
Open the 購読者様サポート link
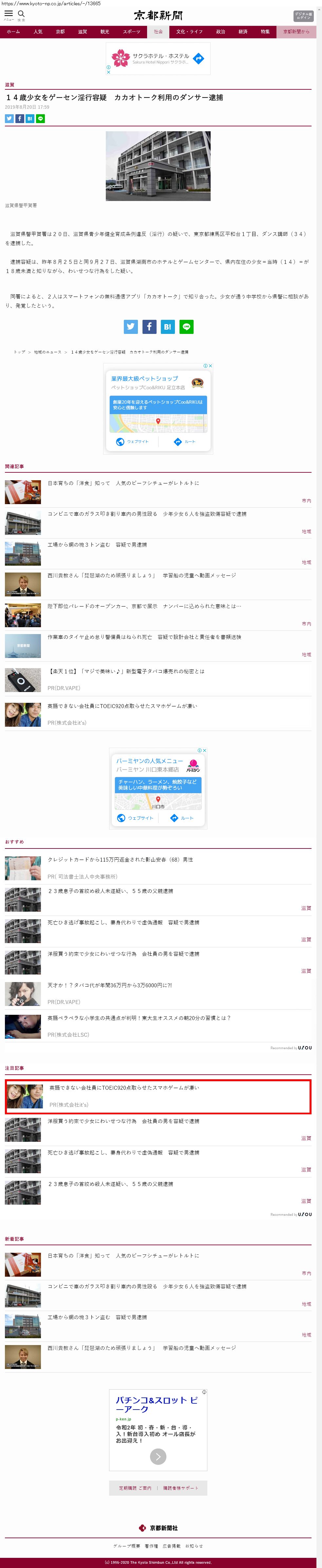point(181,1488)
